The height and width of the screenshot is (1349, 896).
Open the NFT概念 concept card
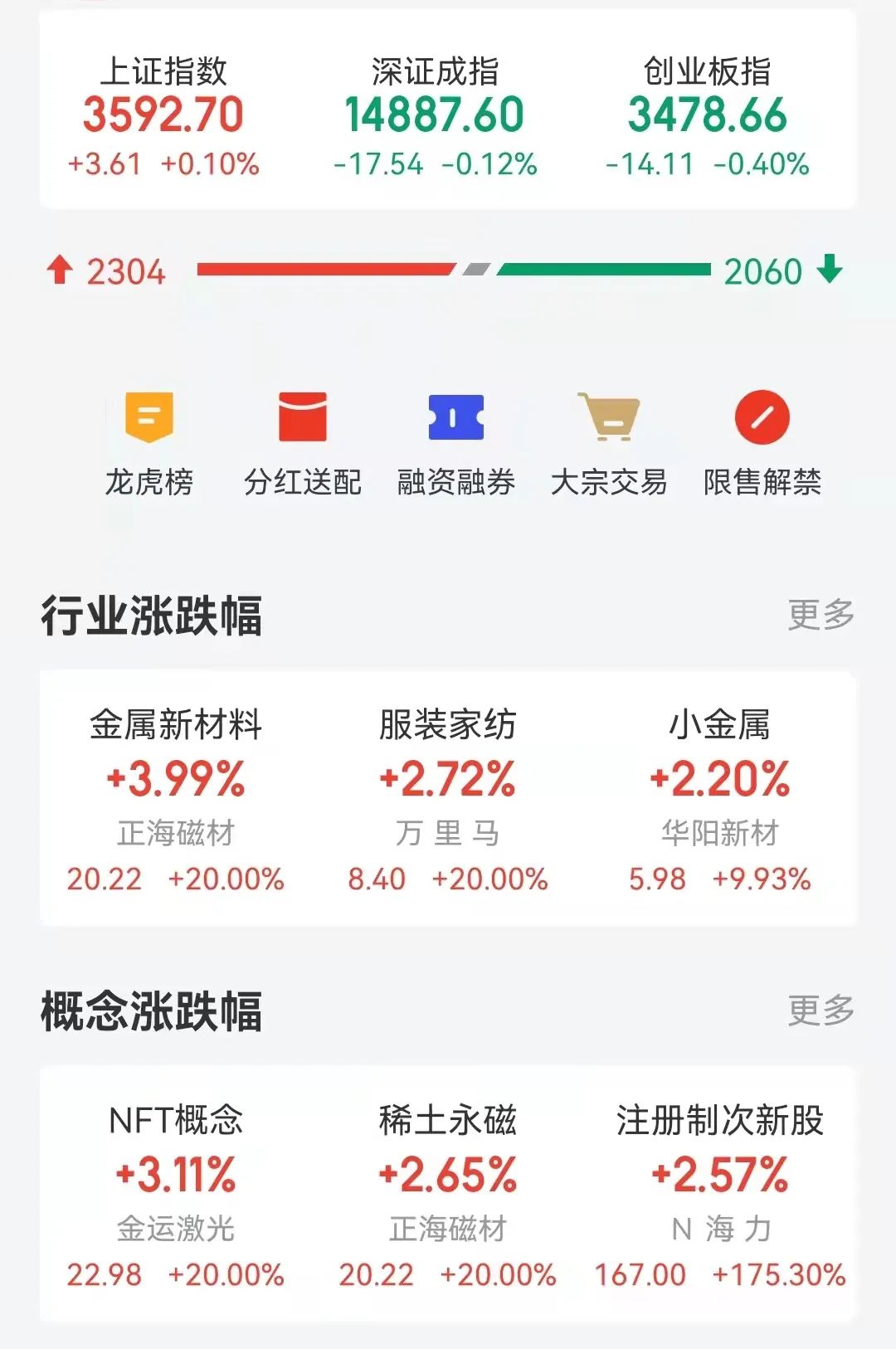tap(176, 1196)
